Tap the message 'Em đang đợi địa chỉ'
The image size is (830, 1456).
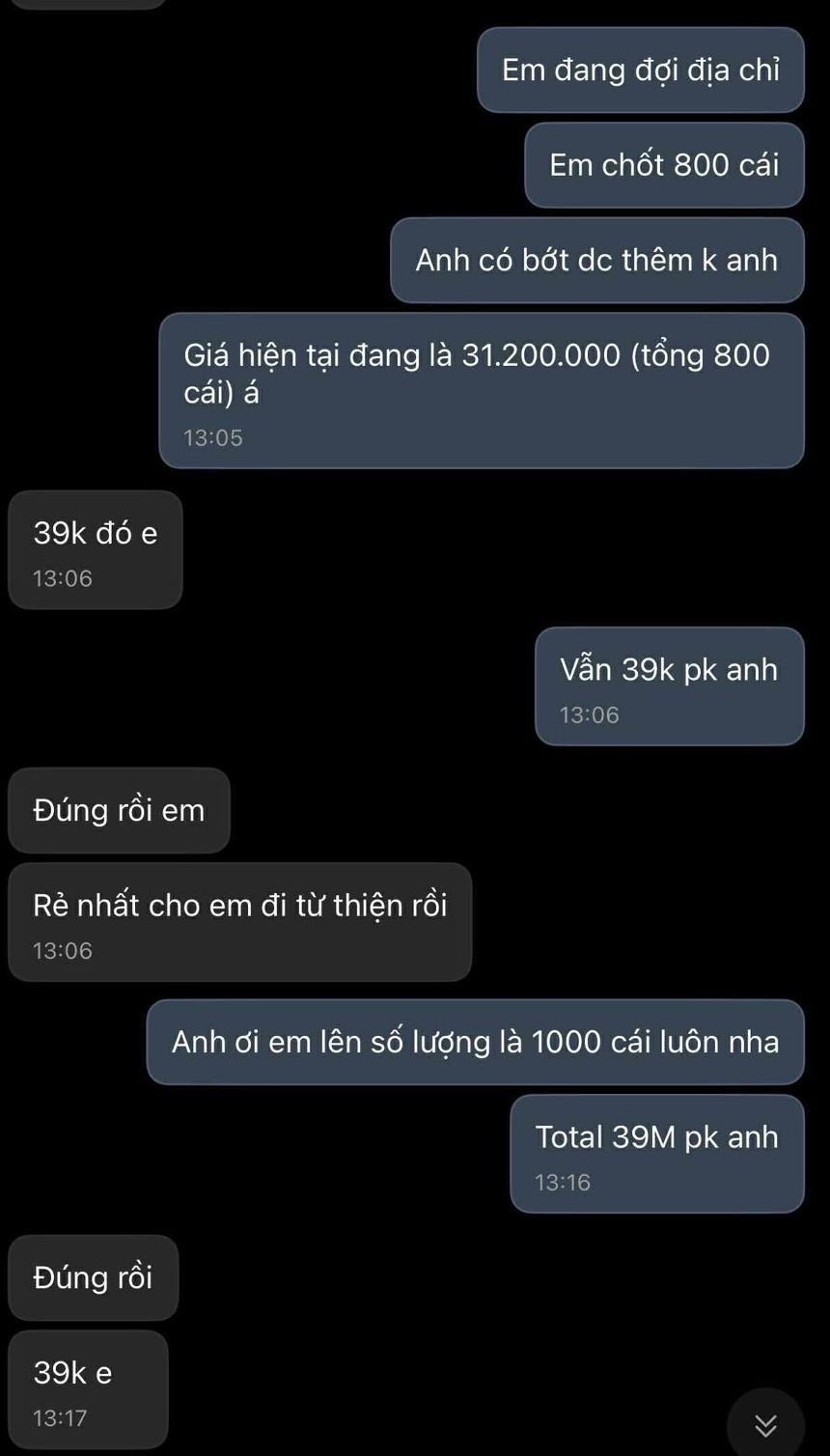coord(640,70)
